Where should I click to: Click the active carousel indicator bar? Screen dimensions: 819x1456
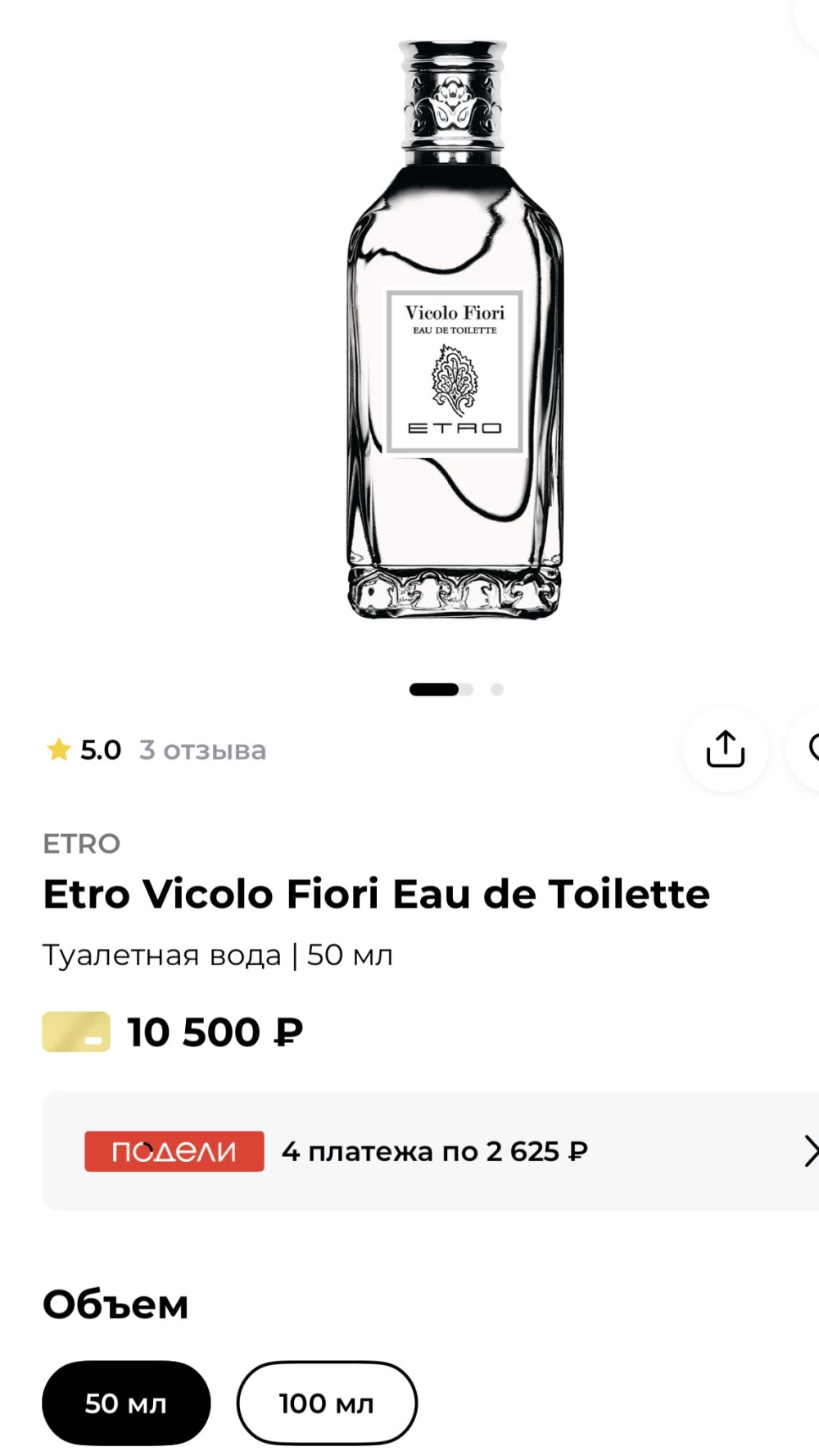436,691
